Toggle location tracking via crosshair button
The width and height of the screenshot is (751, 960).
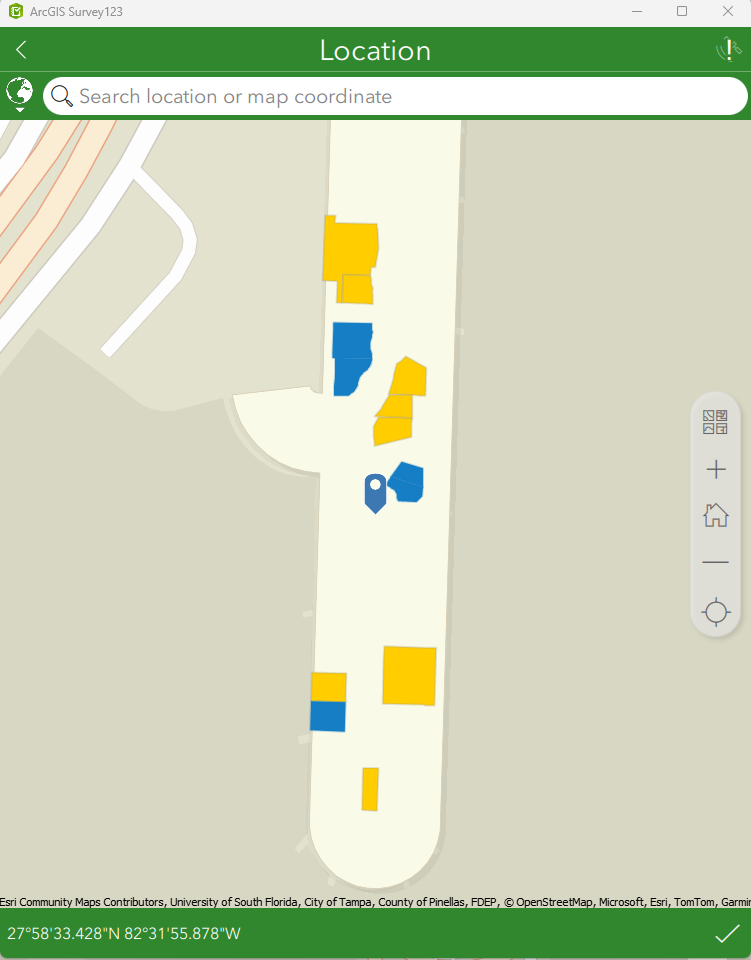[x=715, y=612]
